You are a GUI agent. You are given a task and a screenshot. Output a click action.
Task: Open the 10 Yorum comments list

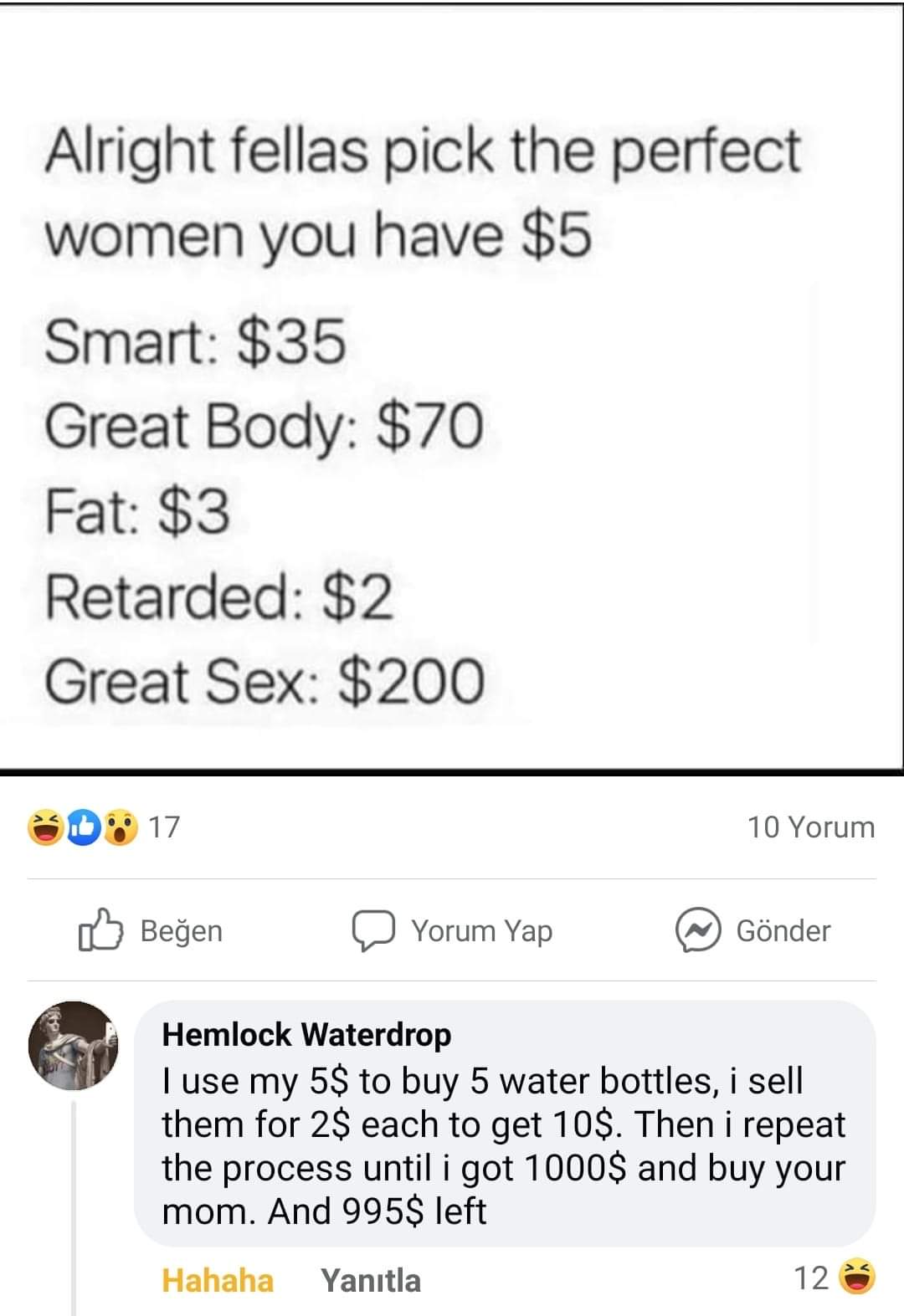pyautogui.click(x=810, y=827)
